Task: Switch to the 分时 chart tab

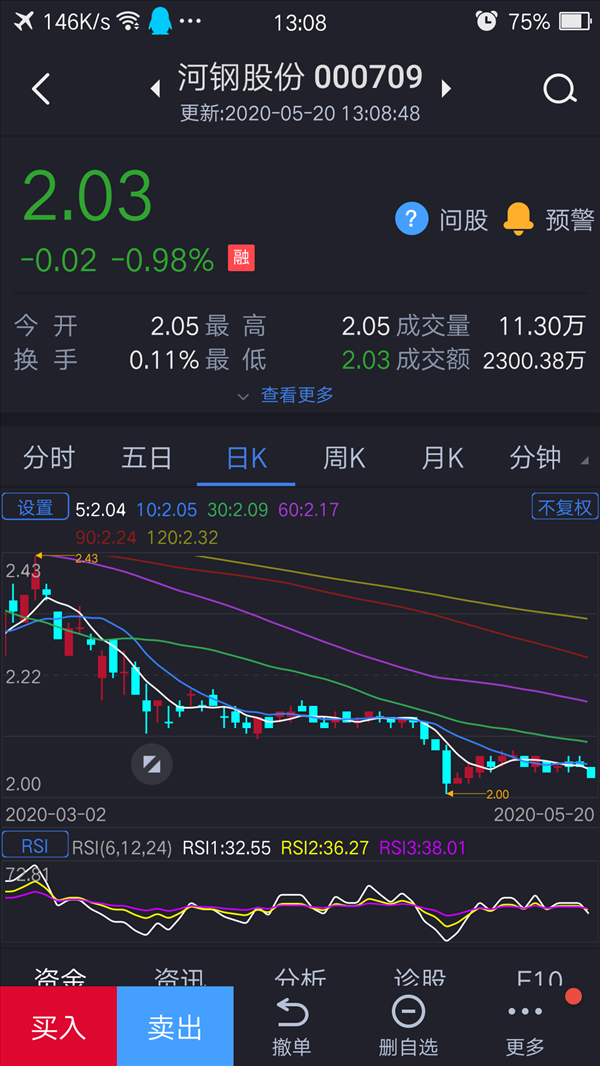Action: (49, 458)
